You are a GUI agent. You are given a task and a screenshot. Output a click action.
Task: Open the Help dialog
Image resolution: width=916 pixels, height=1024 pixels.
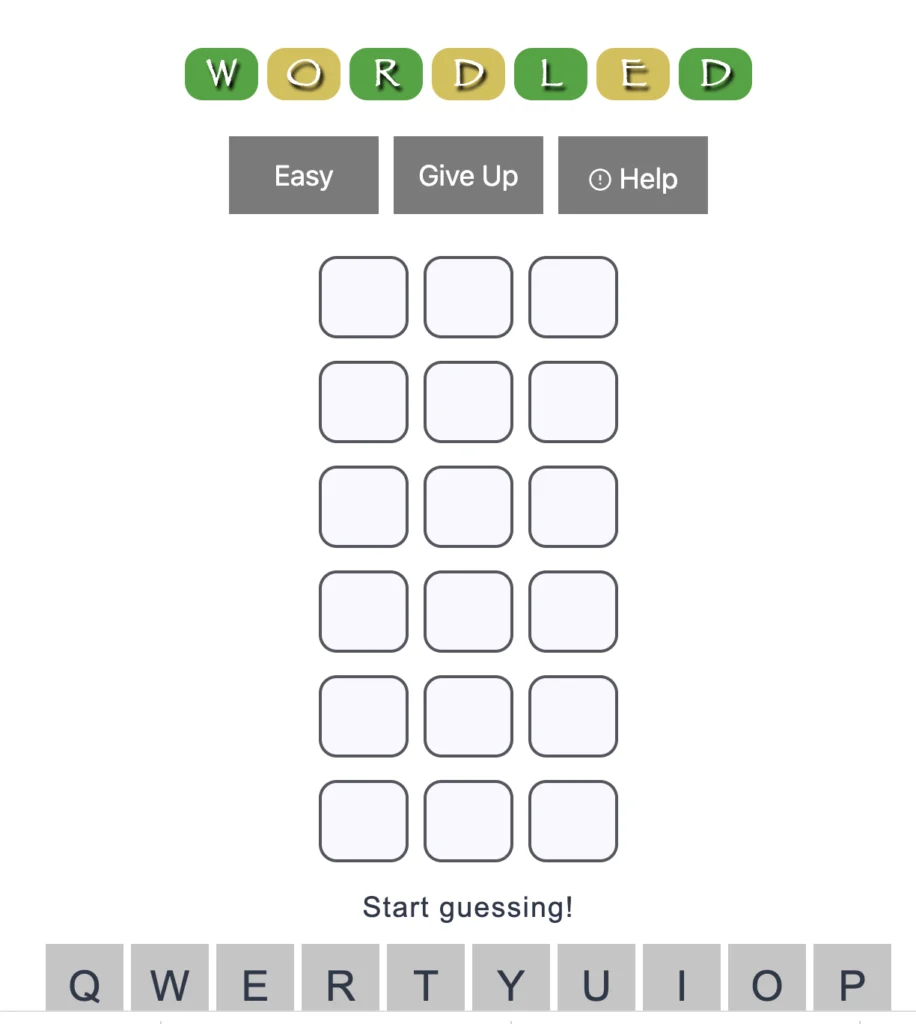pos(632,175)
